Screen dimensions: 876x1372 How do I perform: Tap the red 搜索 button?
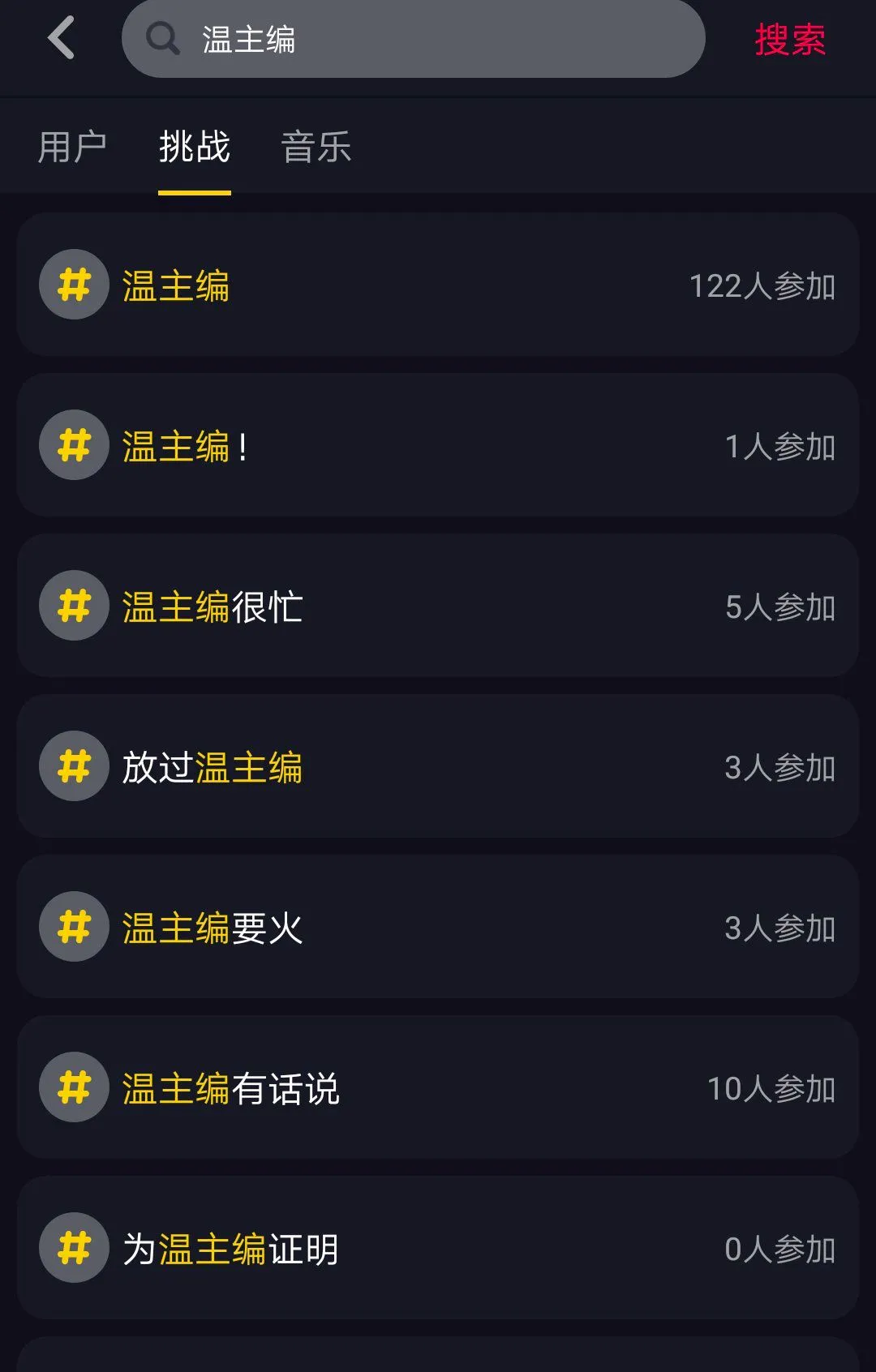pos(790,40)
